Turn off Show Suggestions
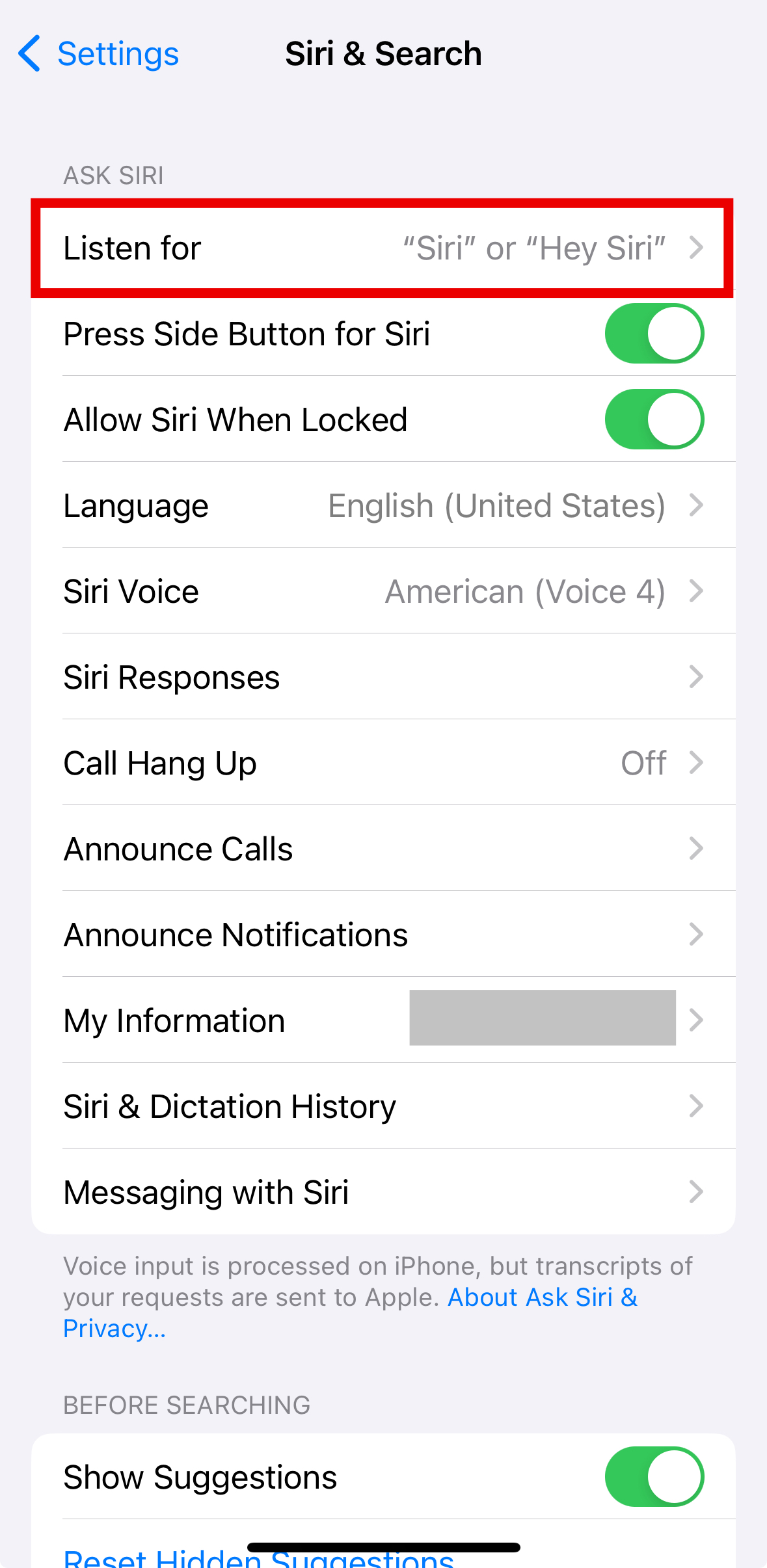Viewport: 767px width, 1568px height. tap(654, 1476)
